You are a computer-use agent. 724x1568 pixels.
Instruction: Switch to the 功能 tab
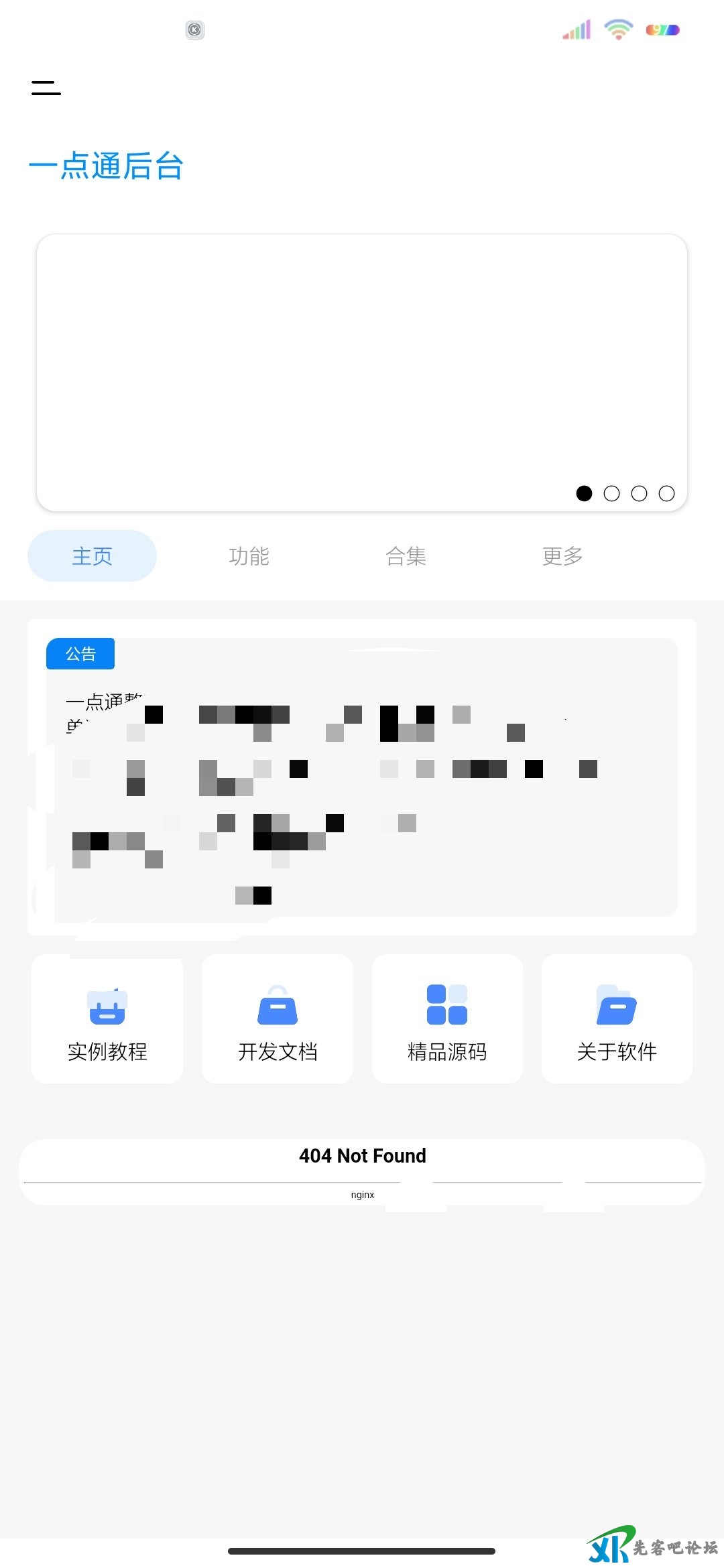click(x=249, y=556)
